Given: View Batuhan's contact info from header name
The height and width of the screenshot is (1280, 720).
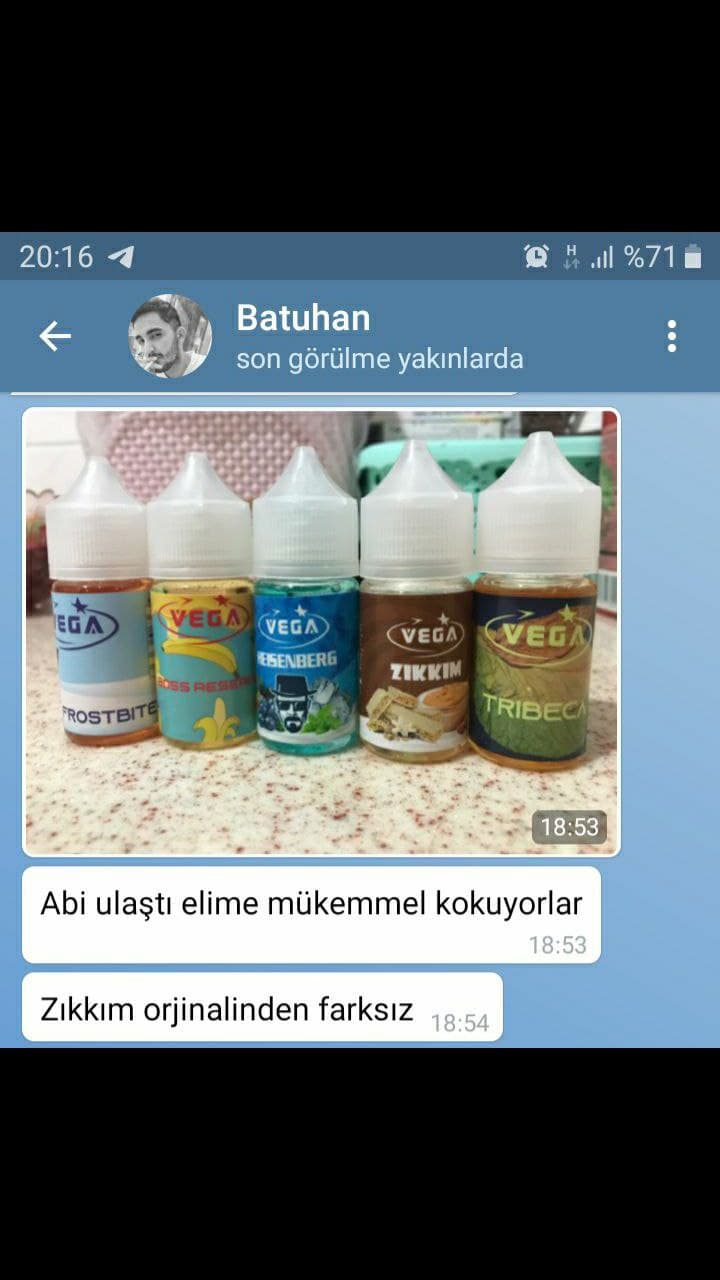Looking at the screenshot, I should coord(304,319).
